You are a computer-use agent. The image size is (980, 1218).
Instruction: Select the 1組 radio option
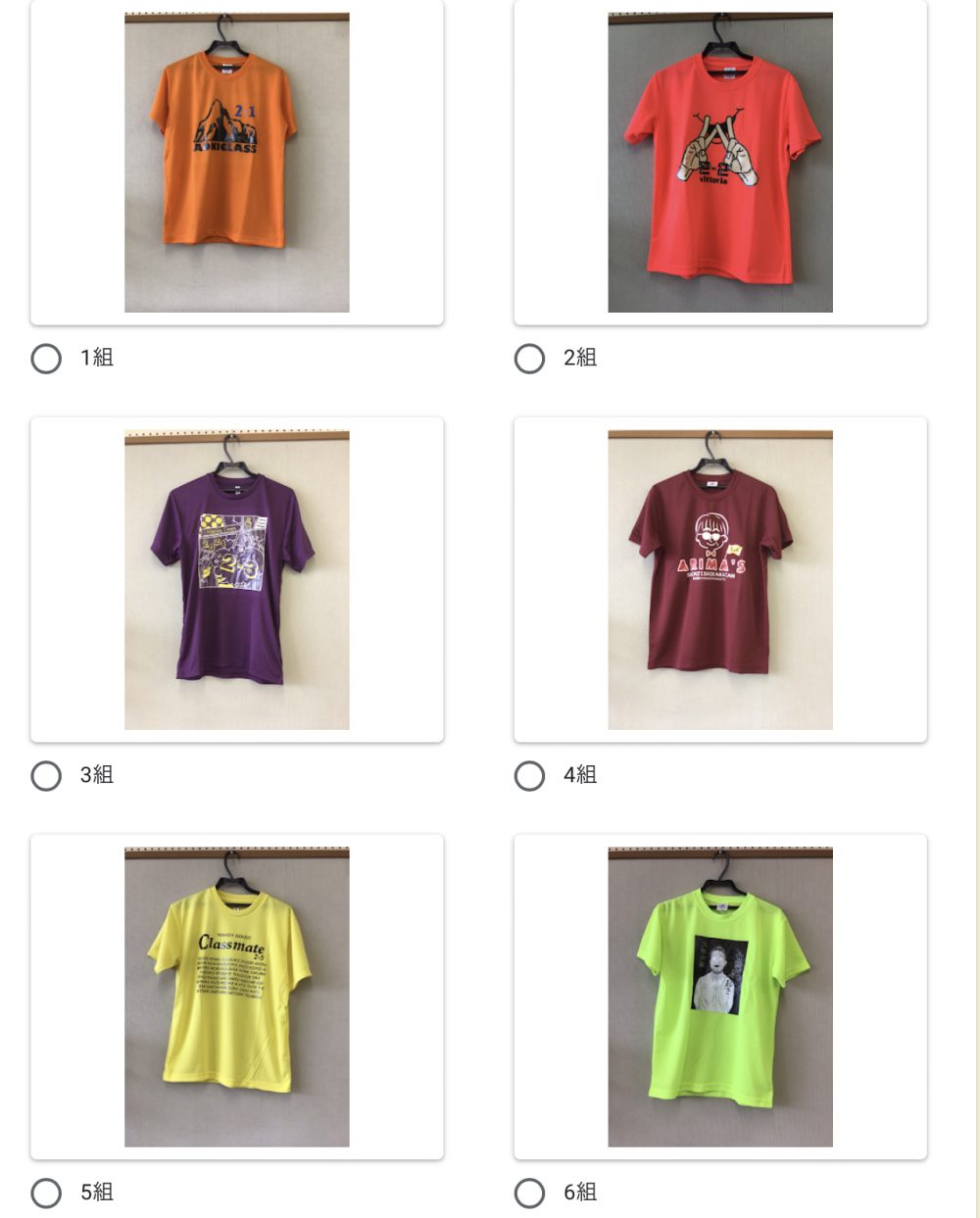tap(46, 359)
